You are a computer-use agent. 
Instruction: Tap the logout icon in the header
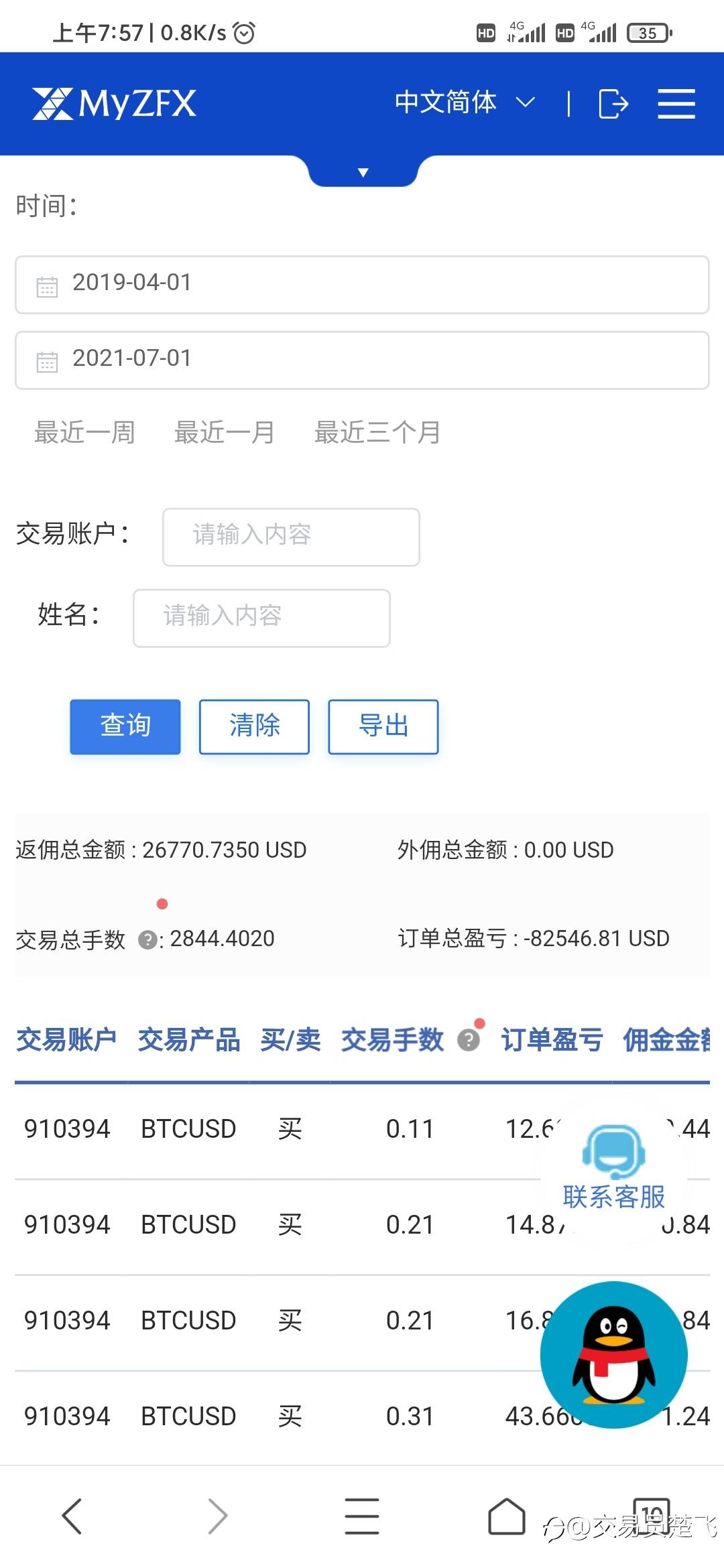click(613, 104)
